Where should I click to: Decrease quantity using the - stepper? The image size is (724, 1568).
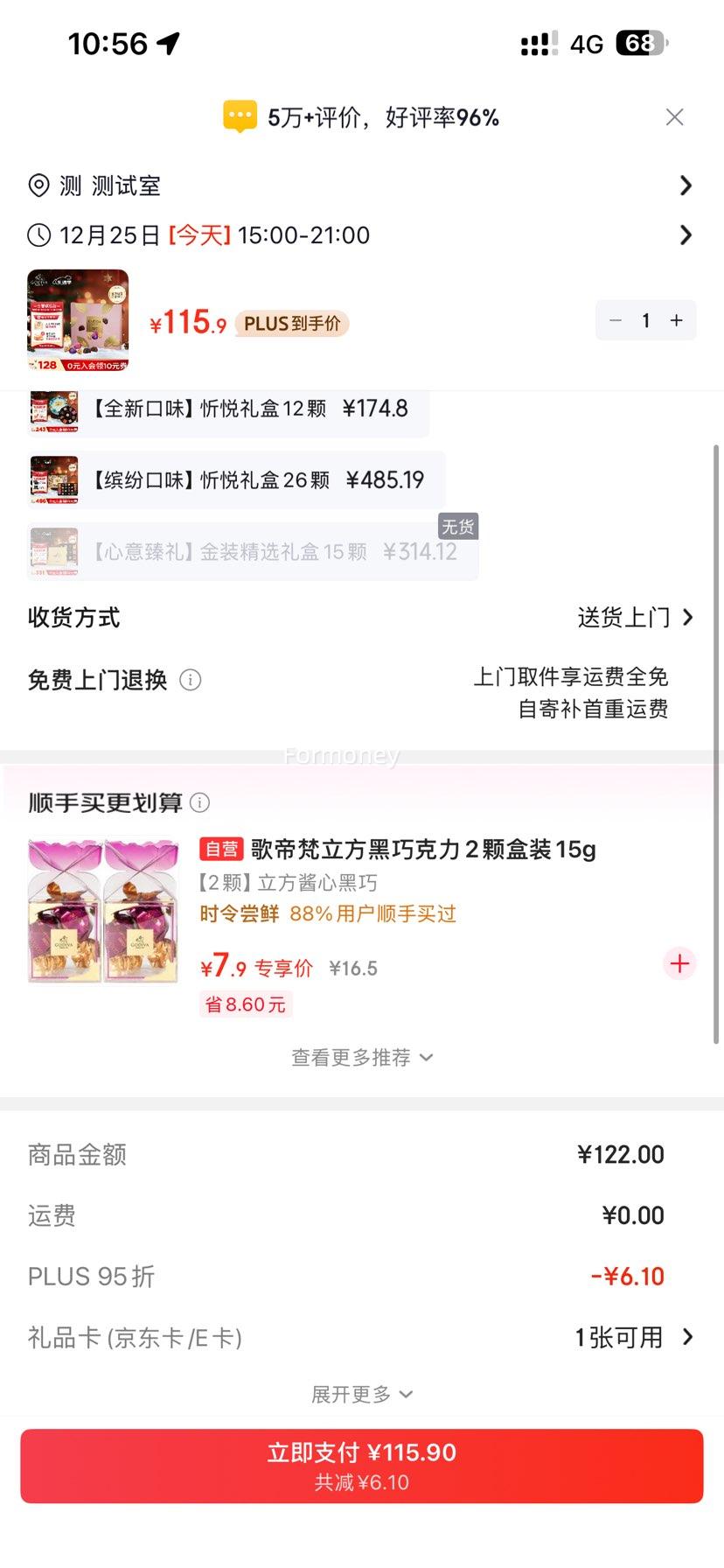click(616, 320)
